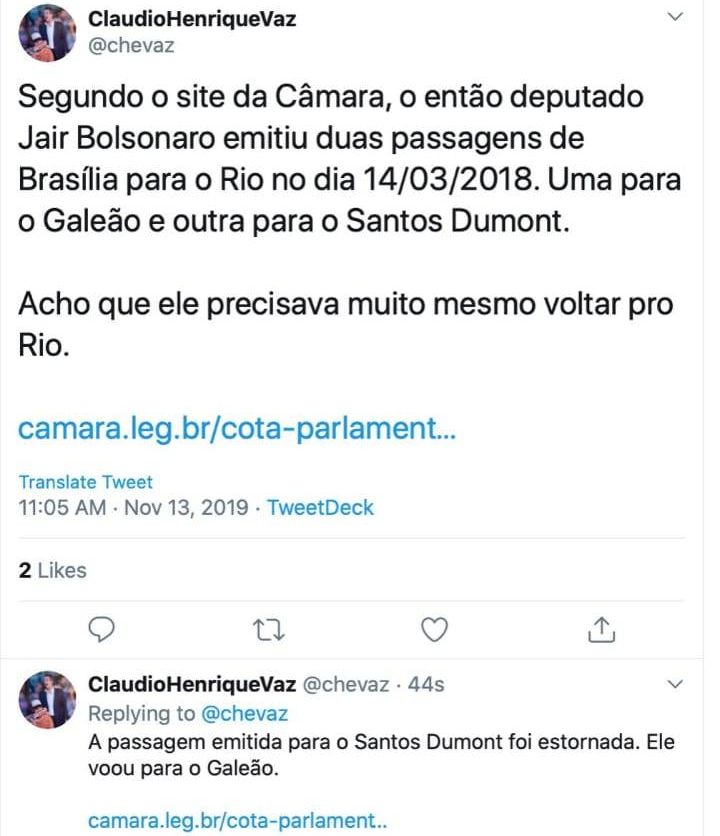This screenshot has height=836, width=720.
Task: Open the camara.leg.br link in the reply
Action: tap(237, 821)
